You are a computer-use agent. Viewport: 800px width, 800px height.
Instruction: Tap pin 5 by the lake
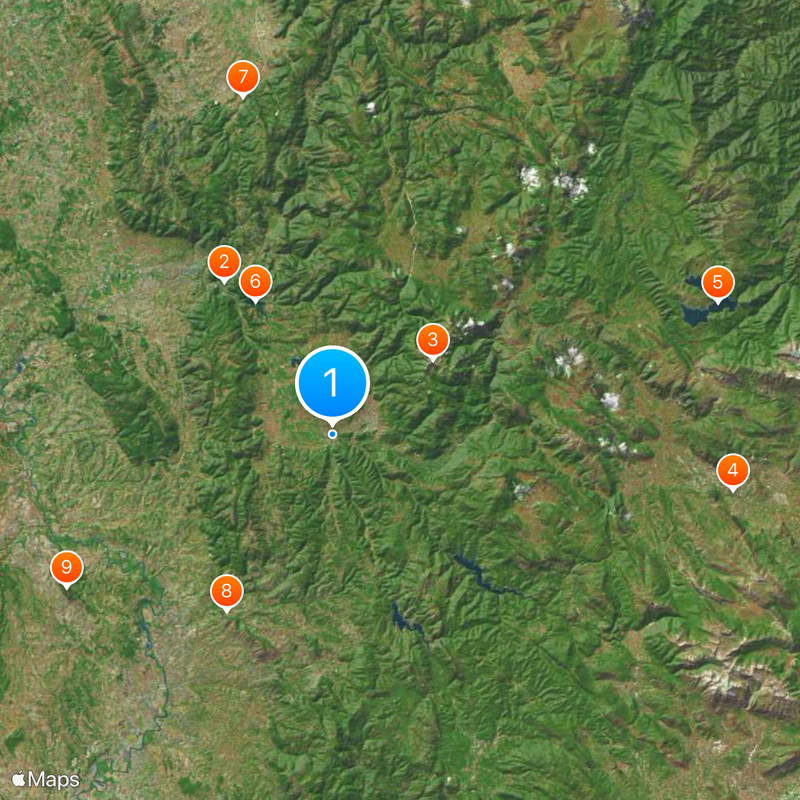click(717, 283)
